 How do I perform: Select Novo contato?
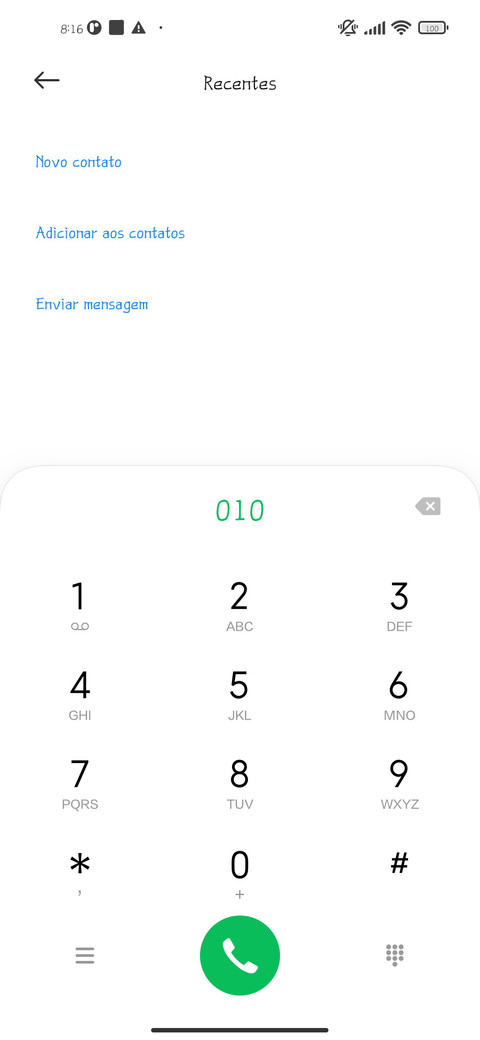pyautogui.click(x=78, y=162)
